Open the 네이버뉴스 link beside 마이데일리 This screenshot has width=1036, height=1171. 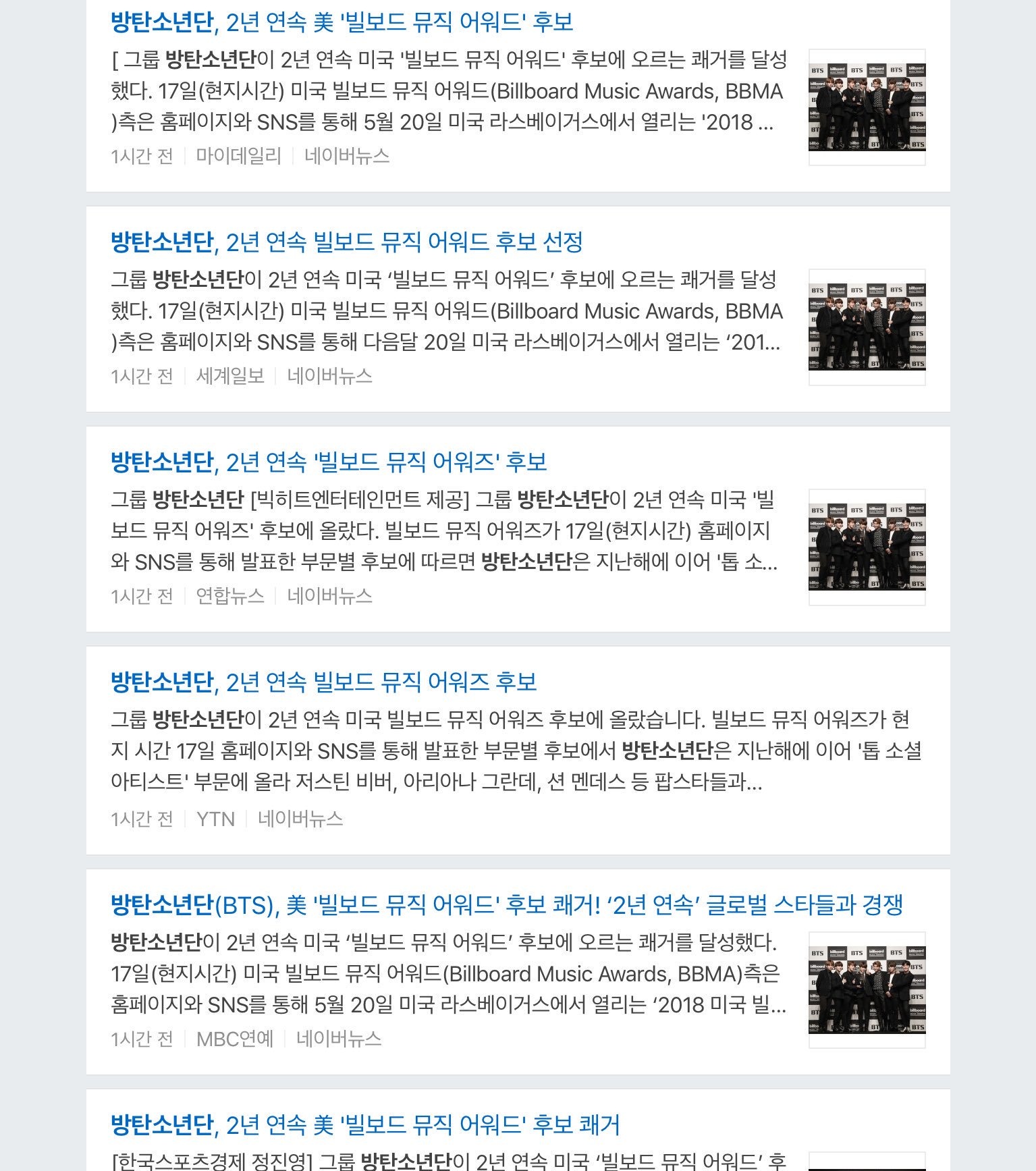[x=347, y=157]
